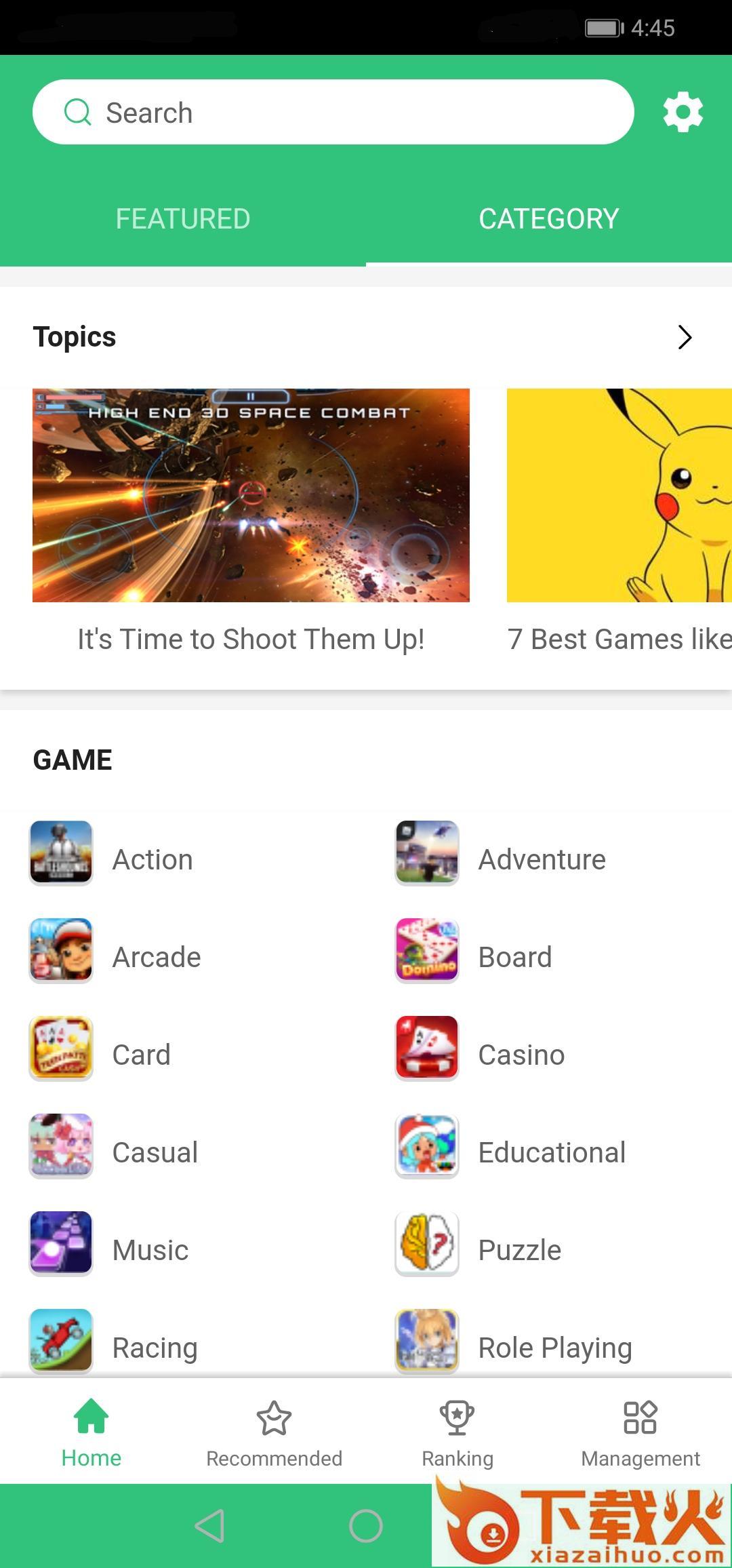Open the Management tab

(640, 1431)
